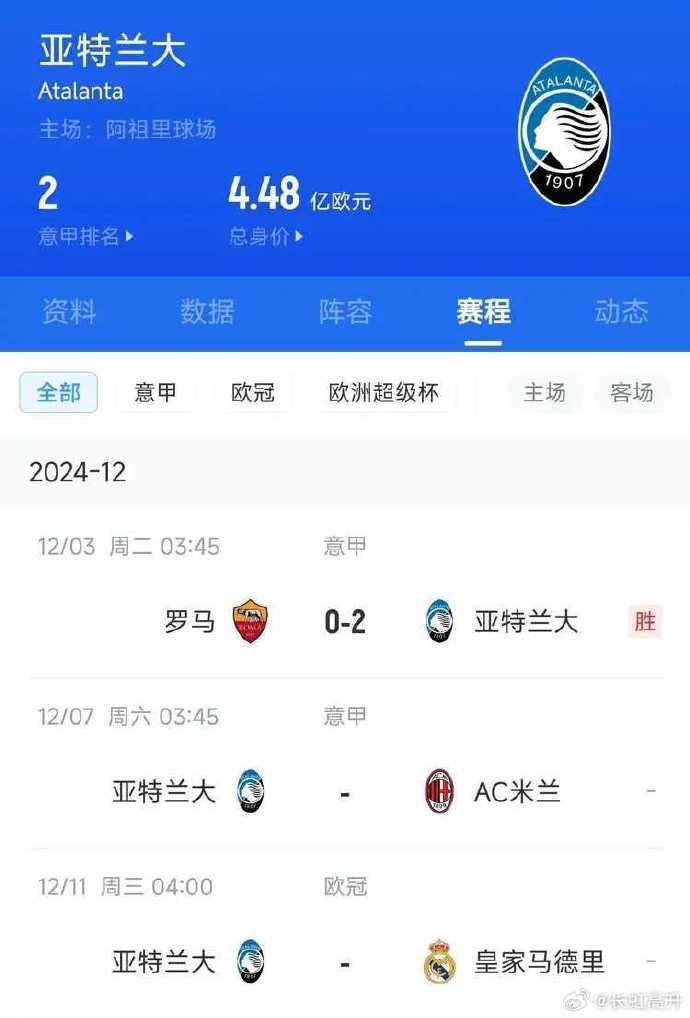Switch to the 资料 tab

pyautogui.click(x=69, y=312)
